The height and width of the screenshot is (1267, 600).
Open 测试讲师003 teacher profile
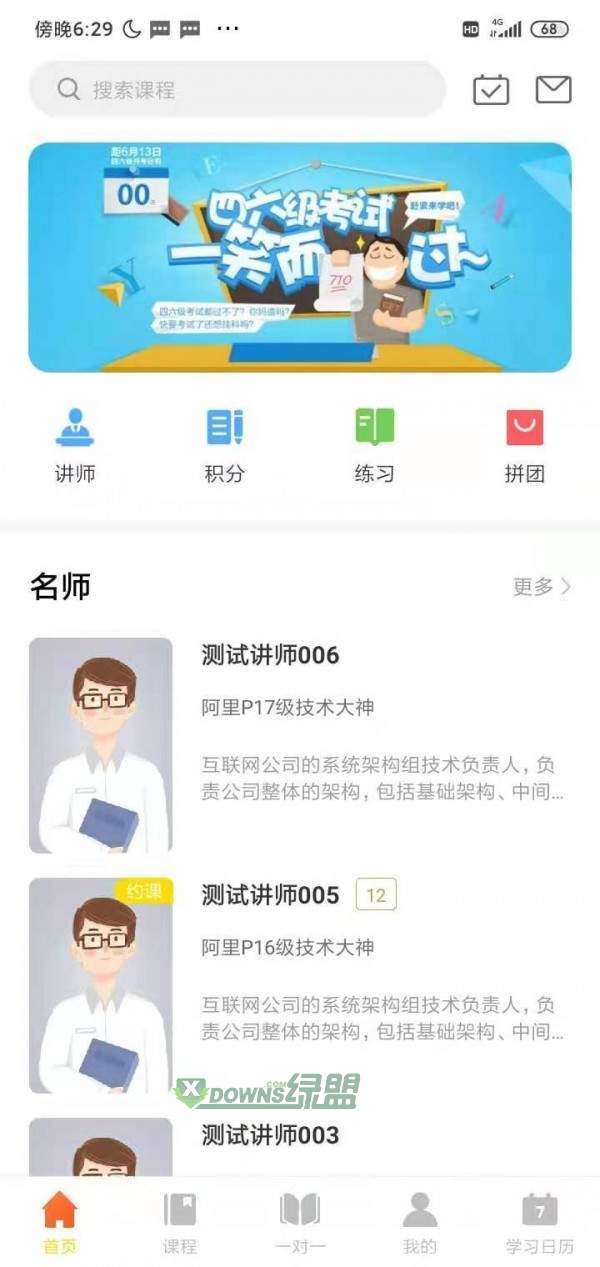point(270,1135)
